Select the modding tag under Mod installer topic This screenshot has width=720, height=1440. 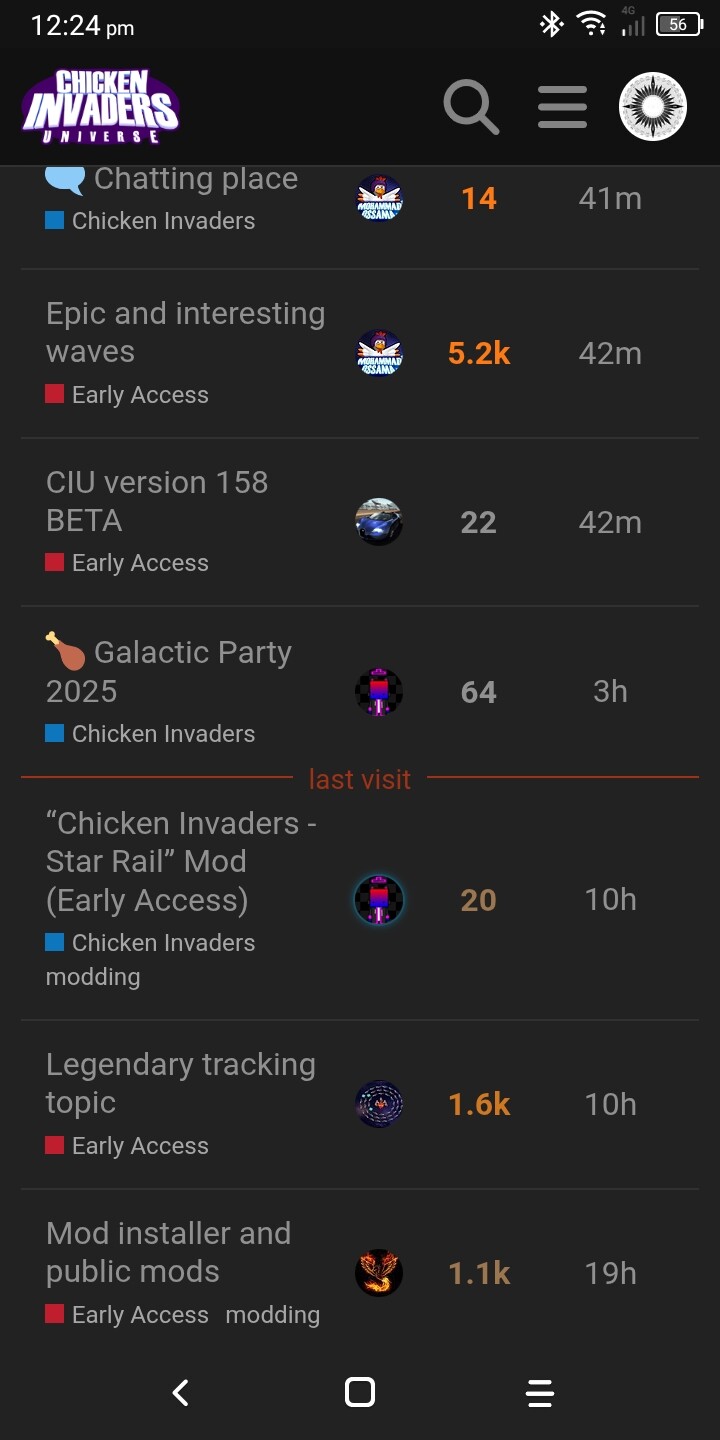tap(272, 1315)
